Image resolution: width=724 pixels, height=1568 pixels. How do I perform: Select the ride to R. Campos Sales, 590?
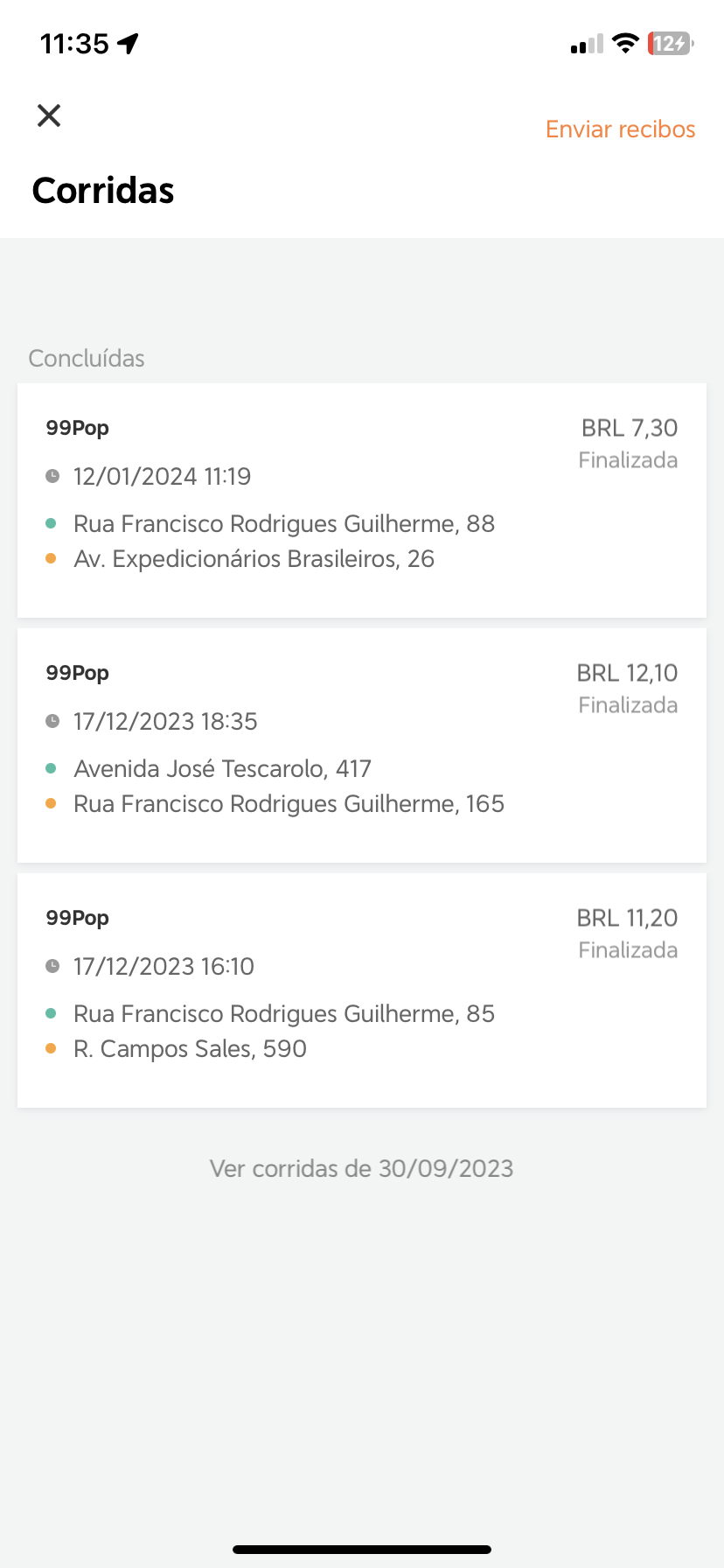coord(362,990)
